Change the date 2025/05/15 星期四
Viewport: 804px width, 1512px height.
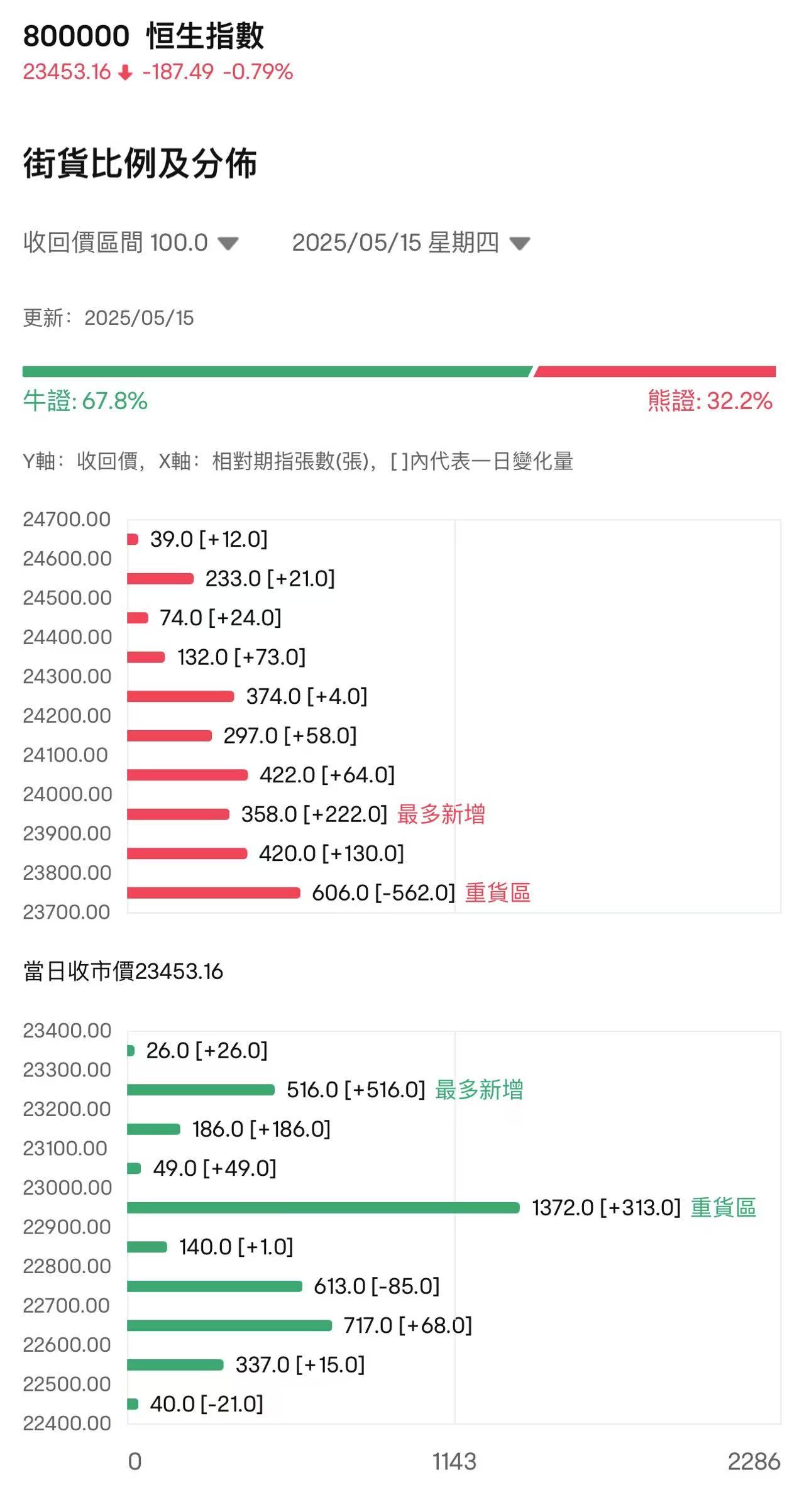click(x=410, y=243)
